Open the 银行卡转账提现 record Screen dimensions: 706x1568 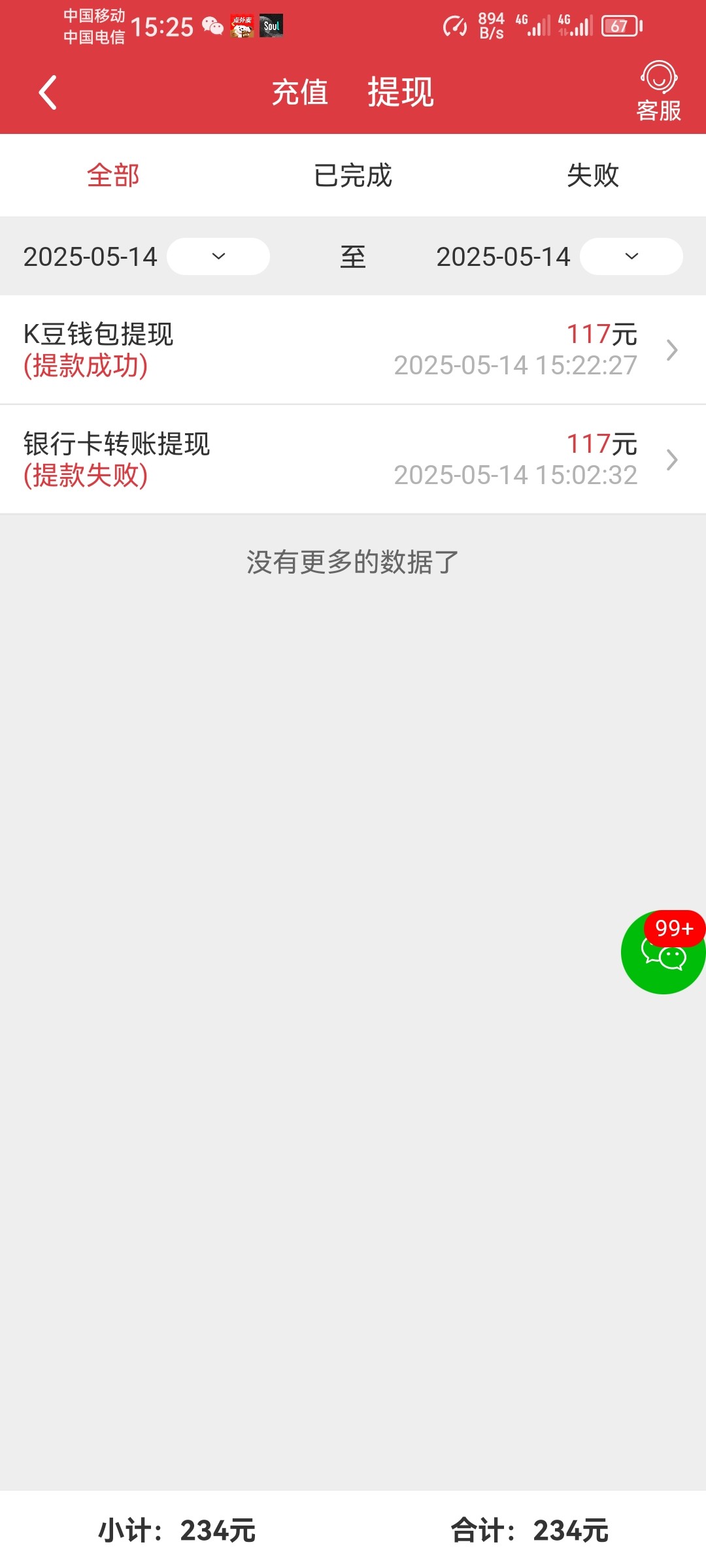(x=353, y=459)
